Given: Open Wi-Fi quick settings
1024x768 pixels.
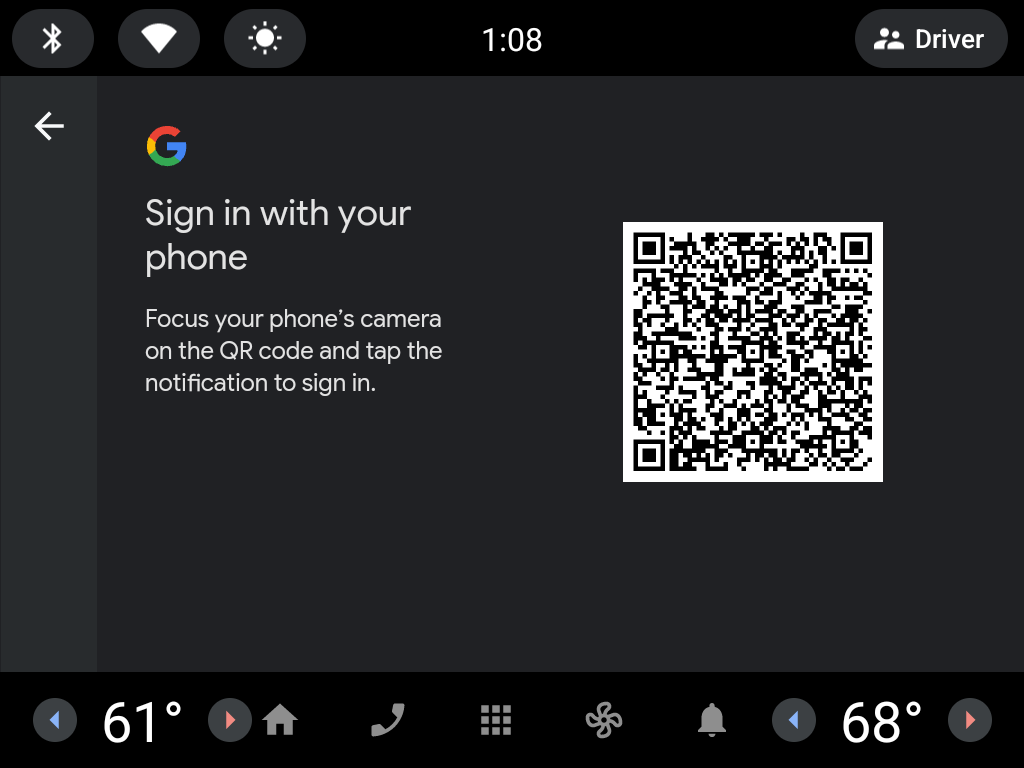Looking at the screenshot, I should [x=159, y=39].
